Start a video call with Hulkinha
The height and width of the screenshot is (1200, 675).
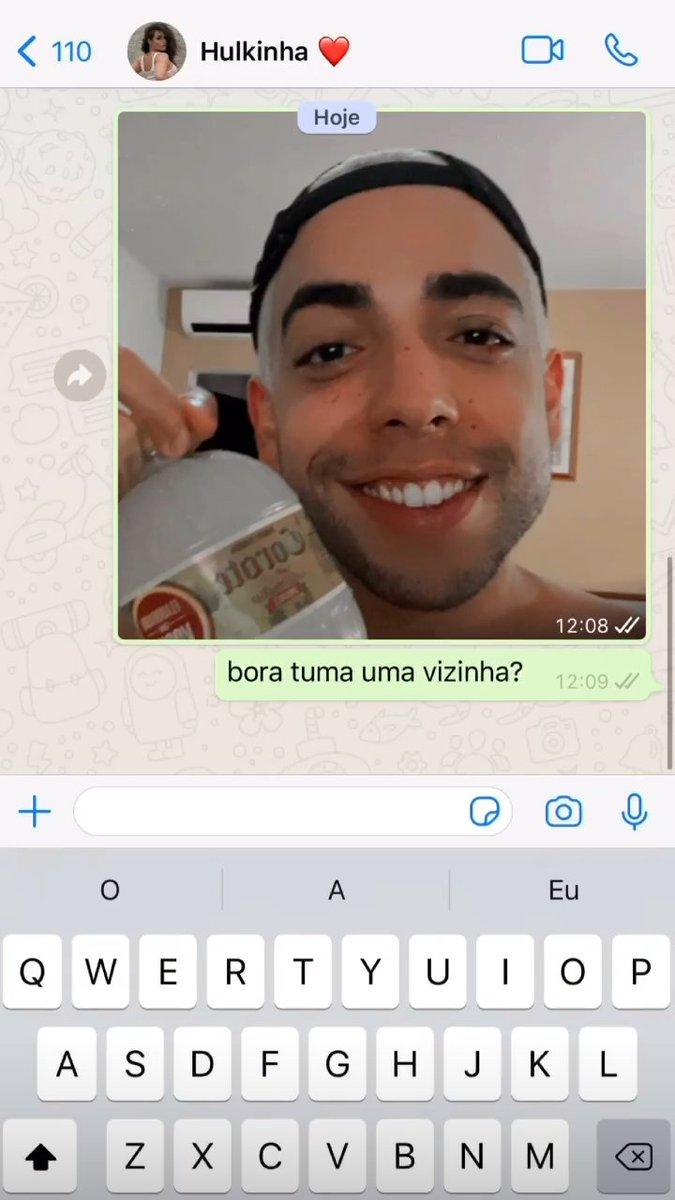[542, 51]
